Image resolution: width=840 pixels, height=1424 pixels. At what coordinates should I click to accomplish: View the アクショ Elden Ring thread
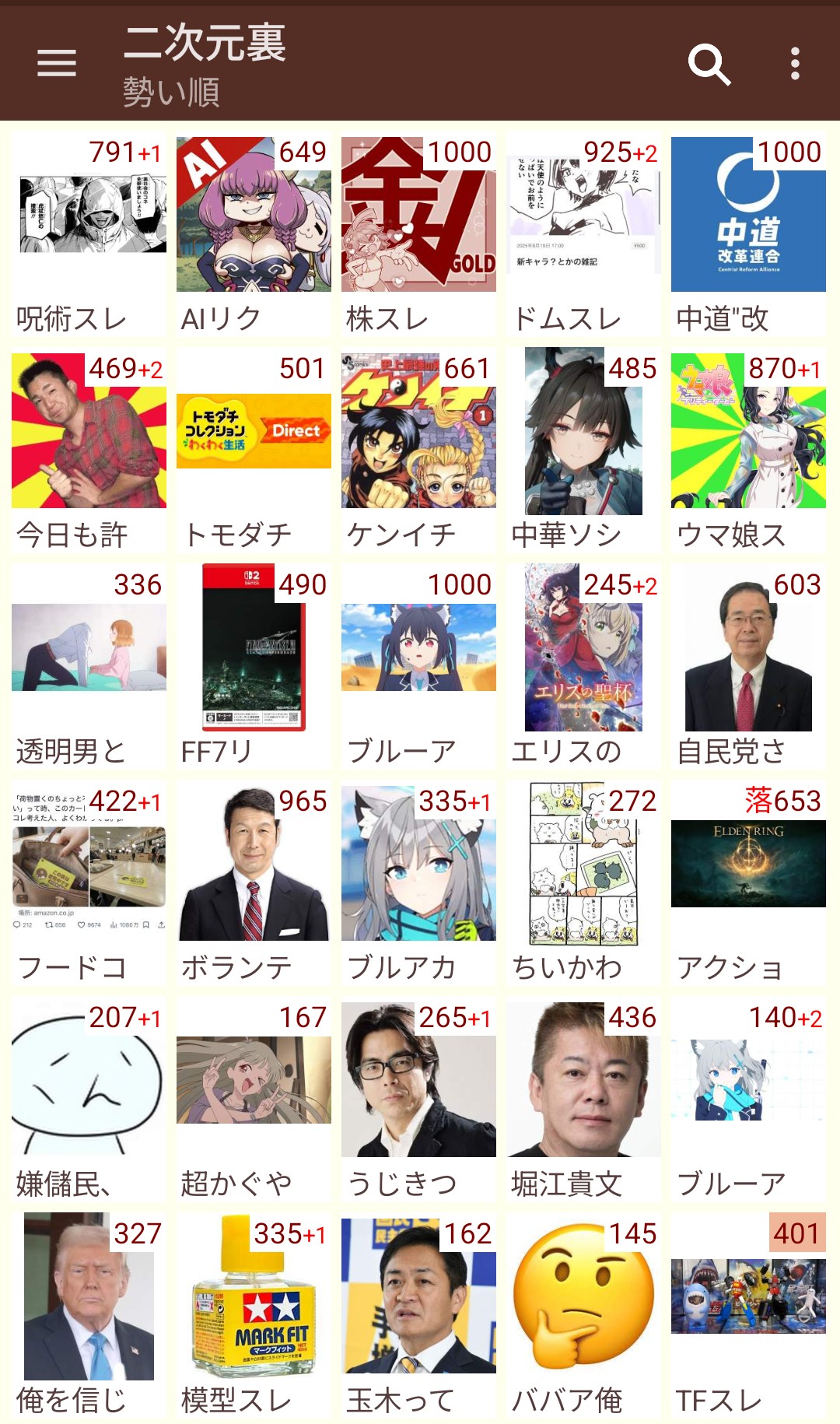click(748, 882)
